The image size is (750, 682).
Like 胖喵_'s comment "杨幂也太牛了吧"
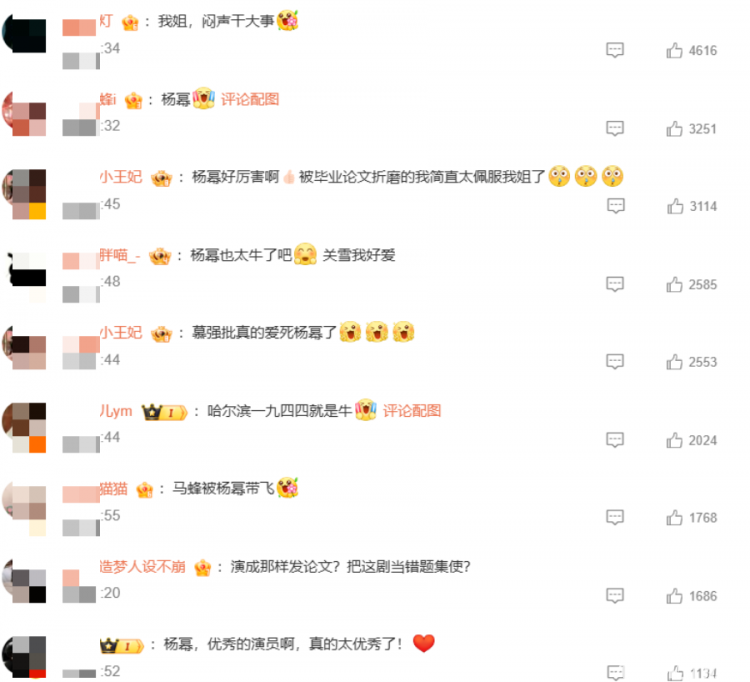coord(675,284)
